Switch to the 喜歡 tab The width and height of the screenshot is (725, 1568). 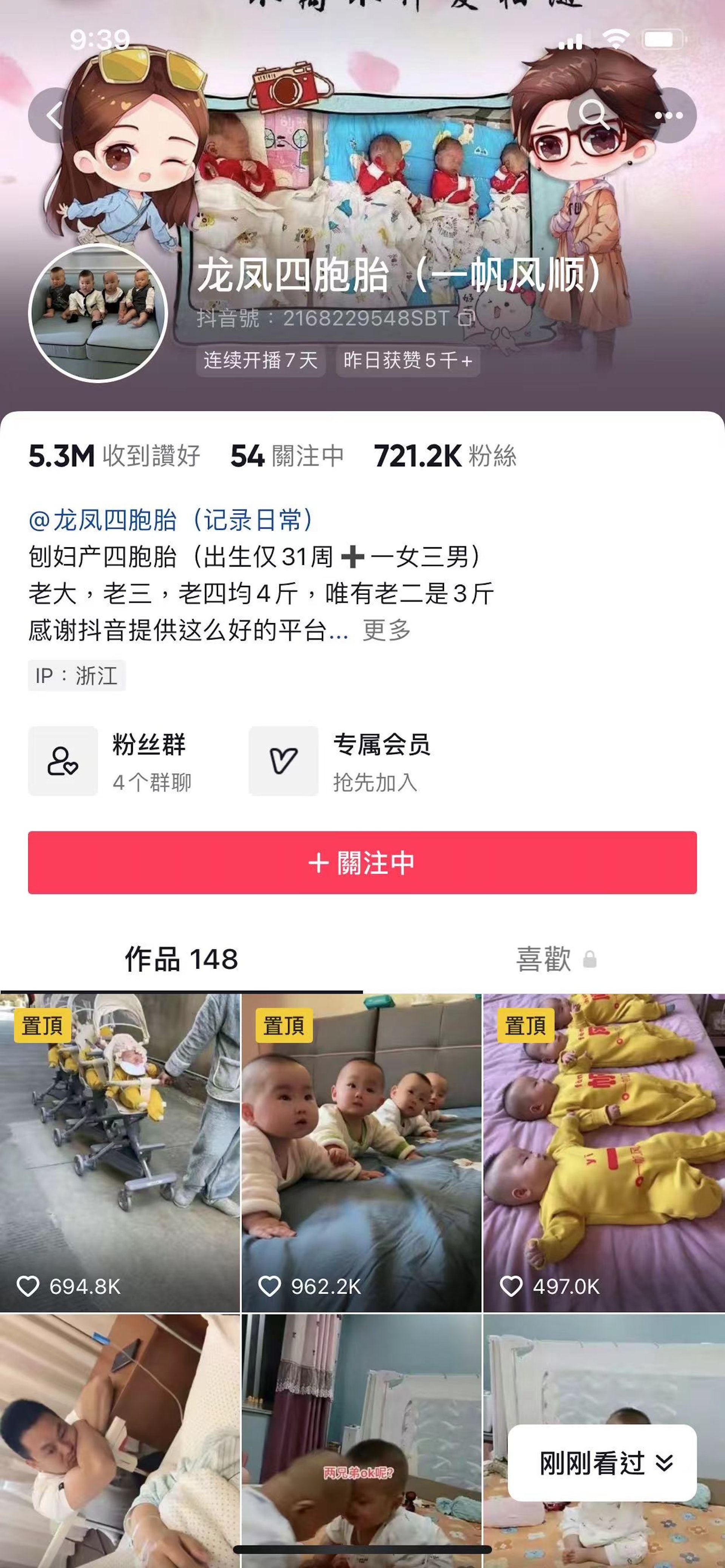(554, 959)
